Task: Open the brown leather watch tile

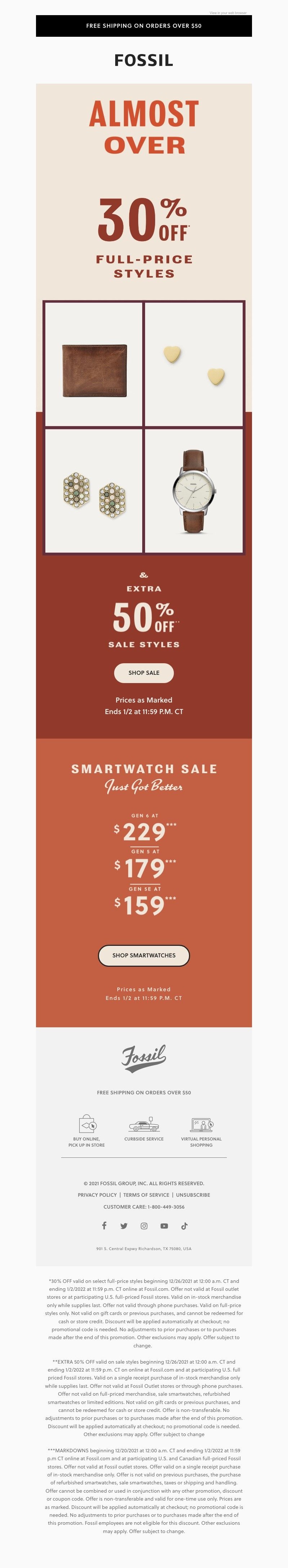Action: click(194, 491)
